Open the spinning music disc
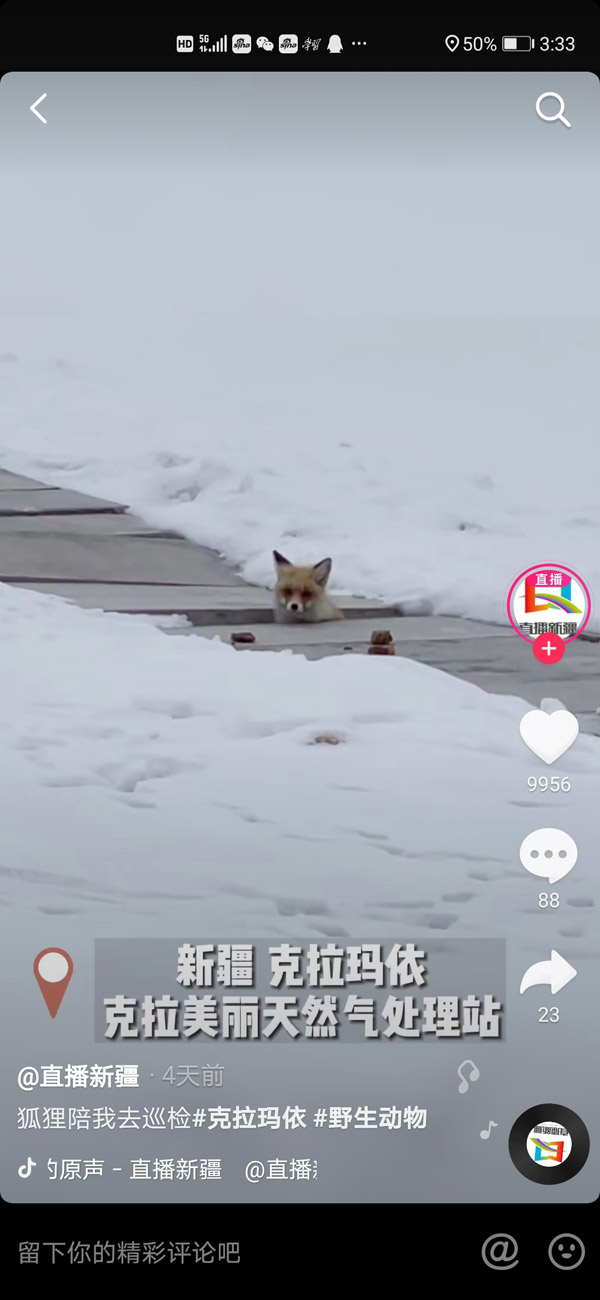The width and height of the screenshot is (600, 1300). (x=548, y=1144)
